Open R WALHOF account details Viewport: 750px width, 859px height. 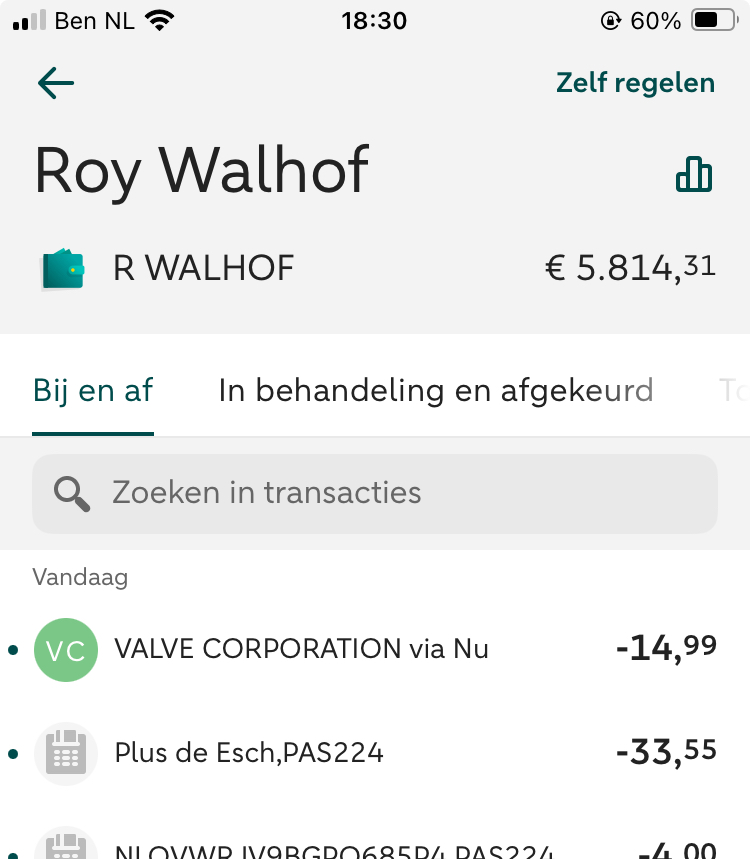click(x=375, y=268)
